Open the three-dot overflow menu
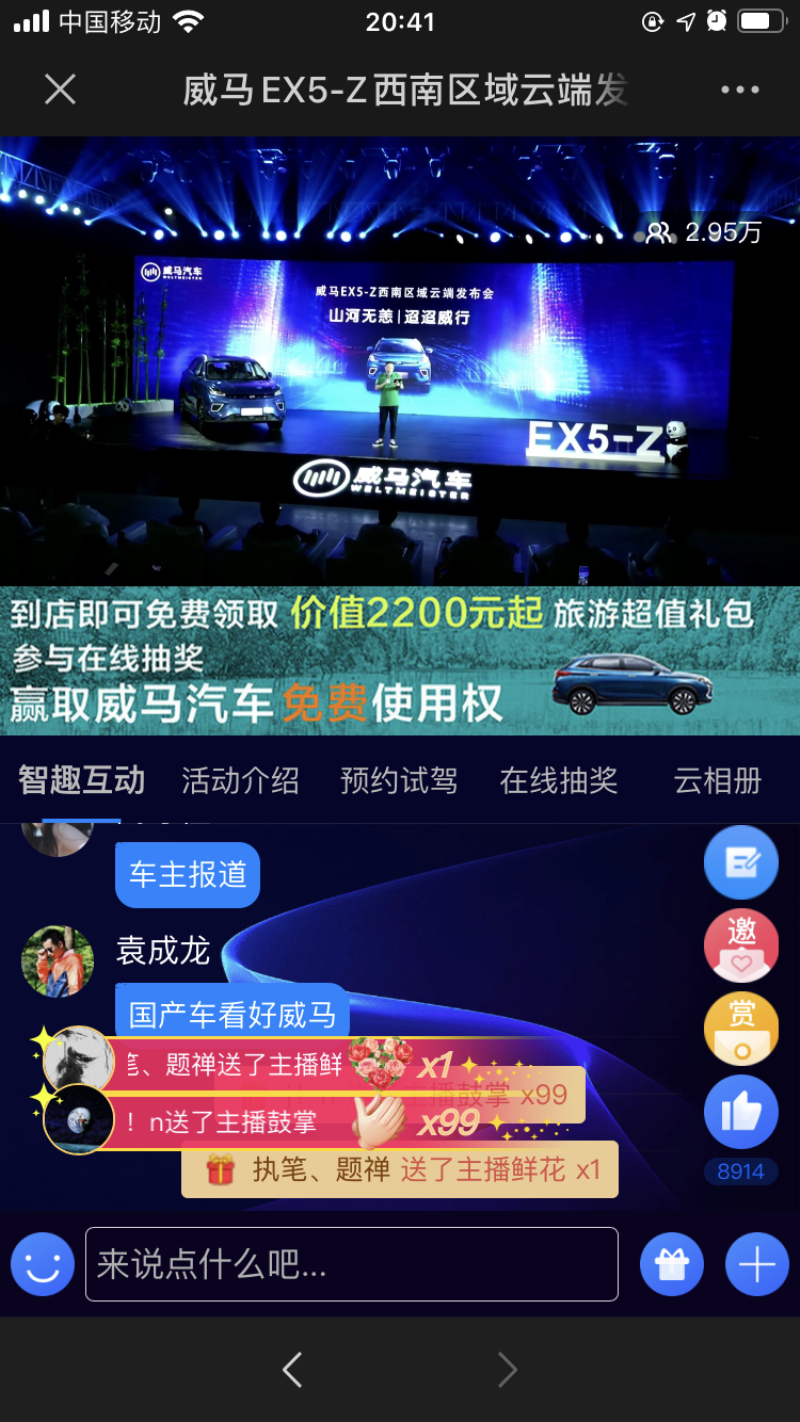This screenshot has height=1422, width=800. pos(739,90)
